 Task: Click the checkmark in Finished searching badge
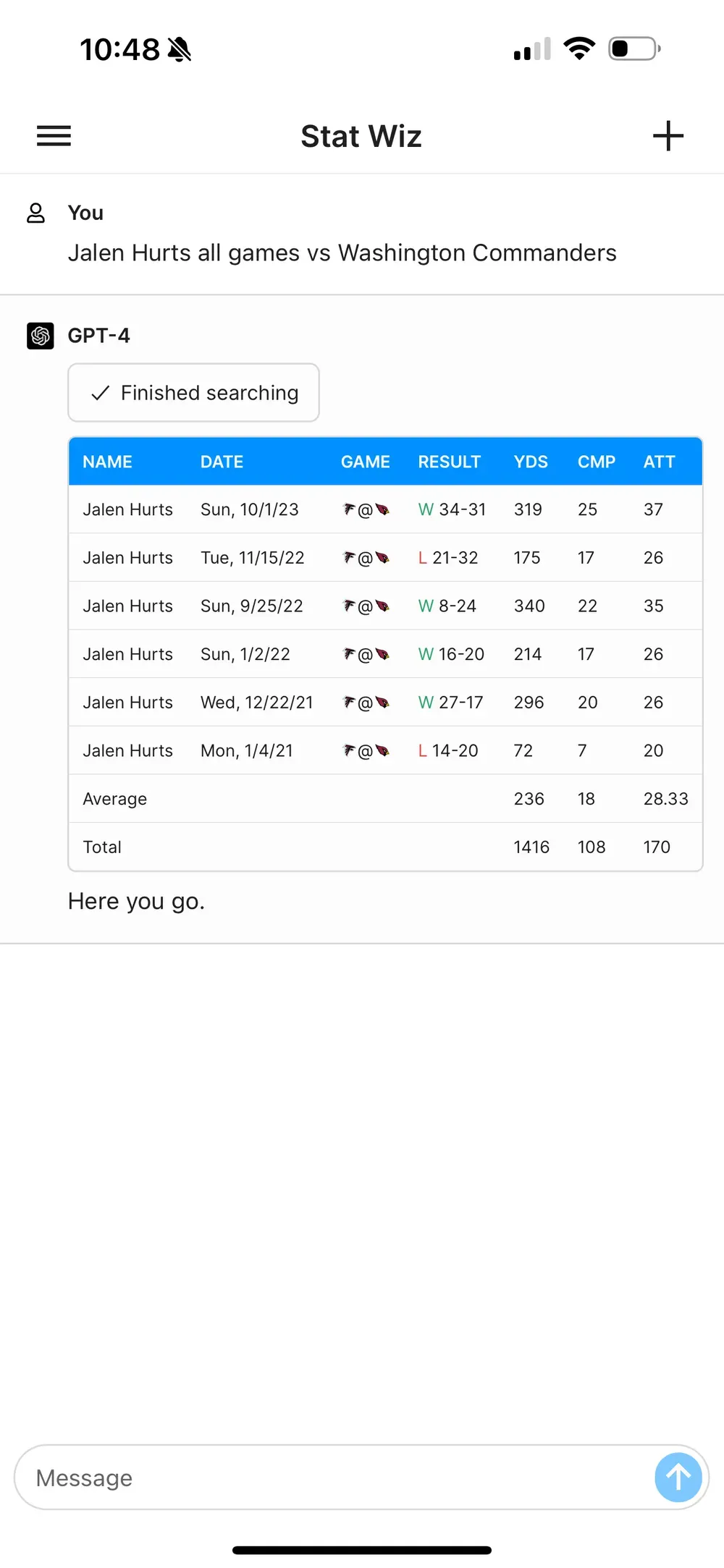pos(99,393)
